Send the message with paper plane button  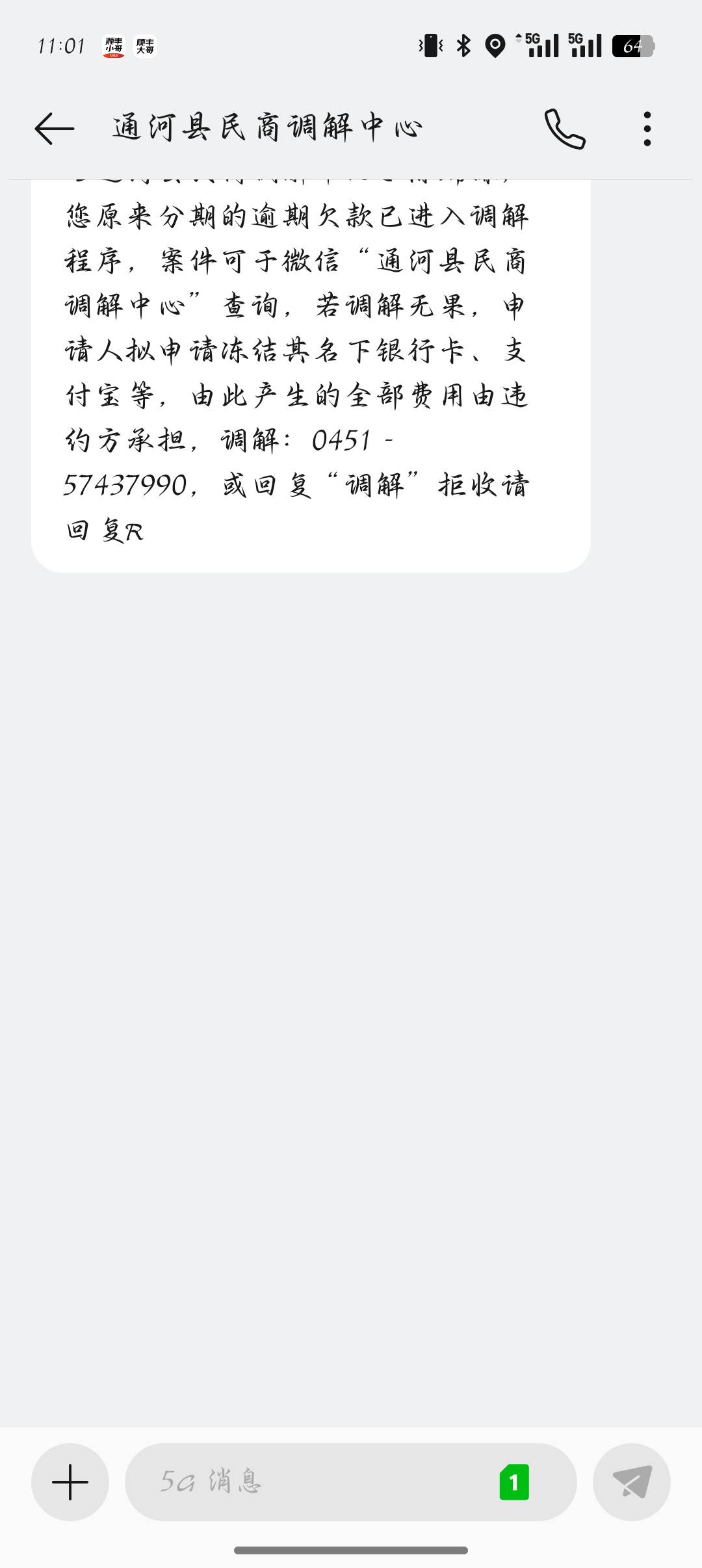pyautogui.click(x=631, y=1482)
